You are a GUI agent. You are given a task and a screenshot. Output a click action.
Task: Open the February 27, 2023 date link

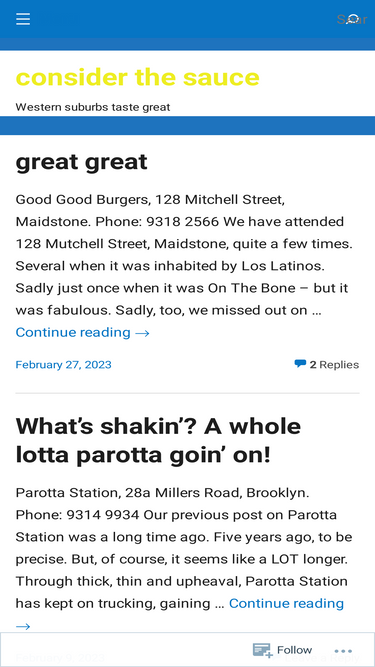coord(63,365)
